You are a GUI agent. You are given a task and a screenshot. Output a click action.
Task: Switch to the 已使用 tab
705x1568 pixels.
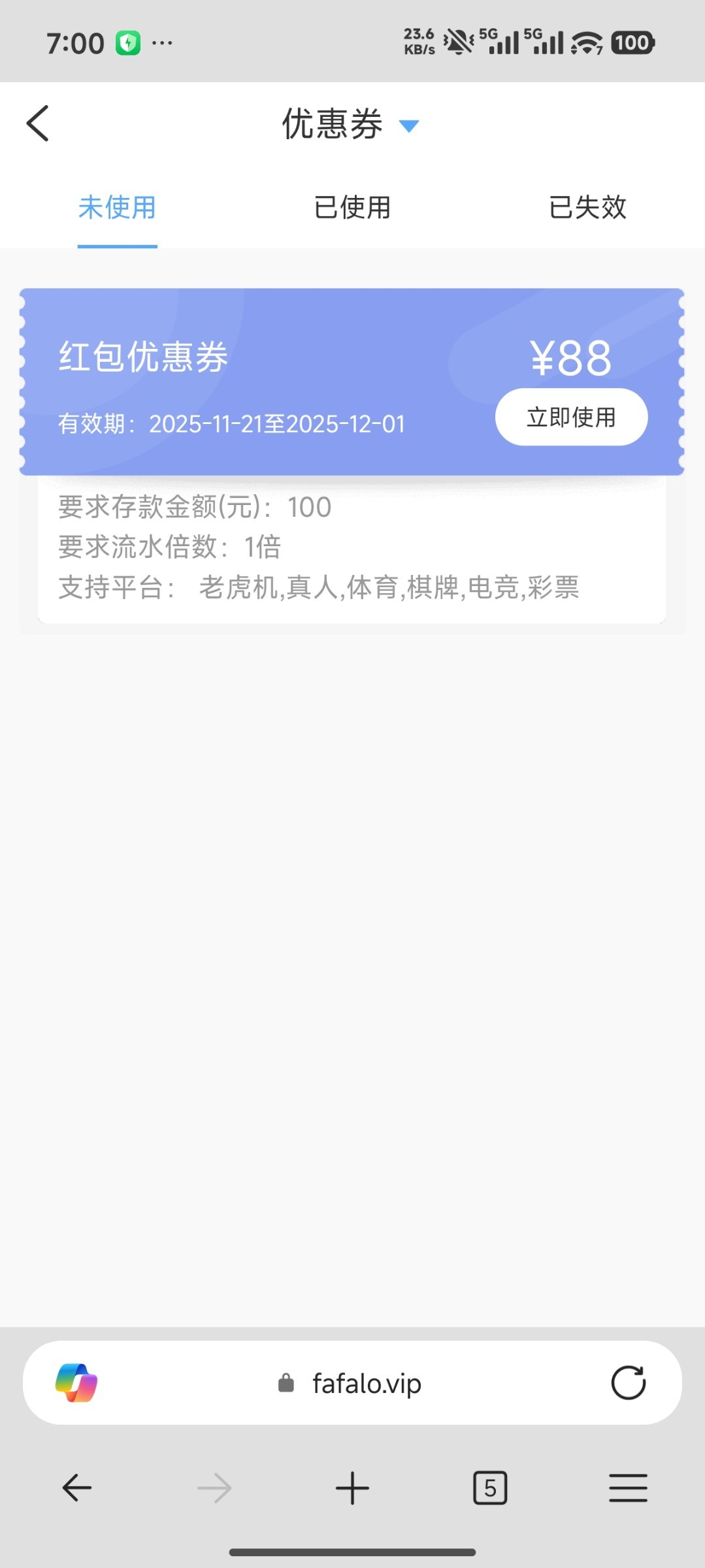coord(352,208)
